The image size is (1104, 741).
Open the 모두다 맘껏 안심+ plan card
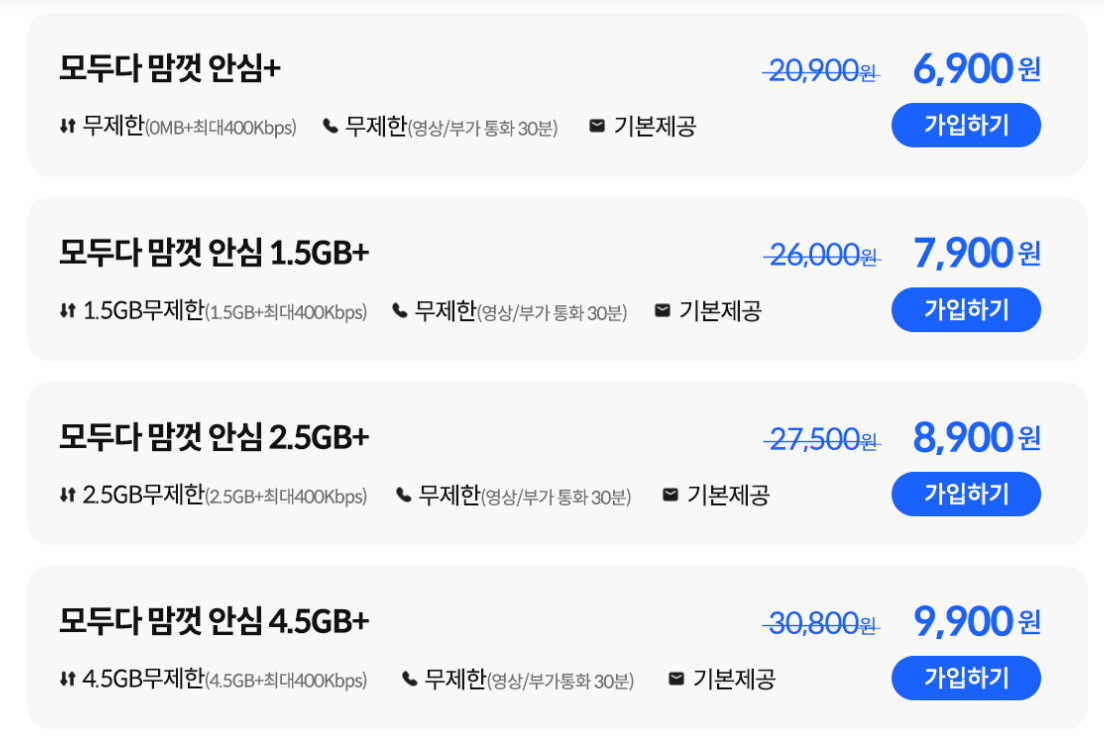[171, 69]
